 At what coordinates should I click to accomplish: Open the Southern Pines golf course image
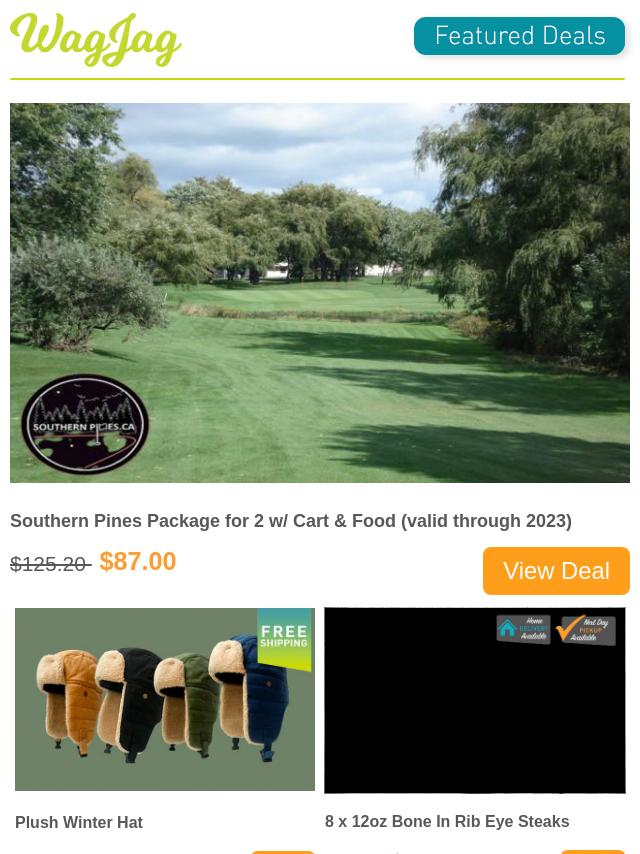(x=320, y=292)
